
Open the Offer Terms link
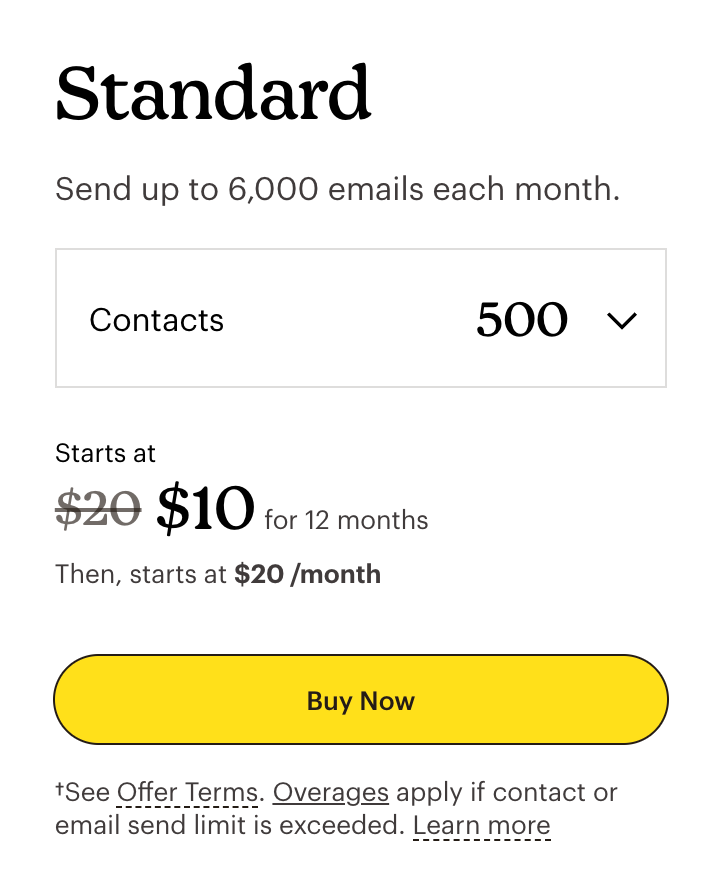coord(187,793)
